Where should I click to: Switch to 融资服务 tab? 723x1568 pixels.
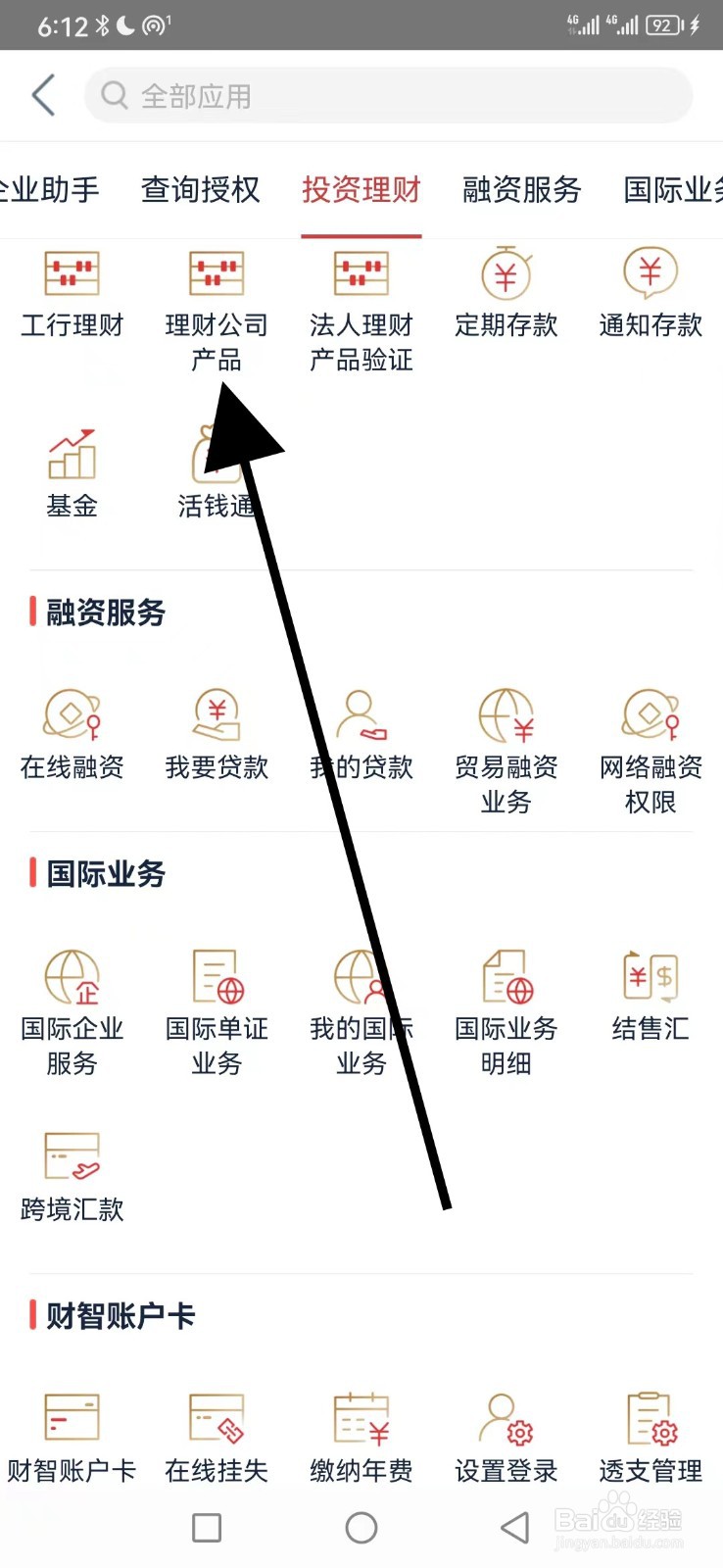pyautogui.click(x=520, y=191)
